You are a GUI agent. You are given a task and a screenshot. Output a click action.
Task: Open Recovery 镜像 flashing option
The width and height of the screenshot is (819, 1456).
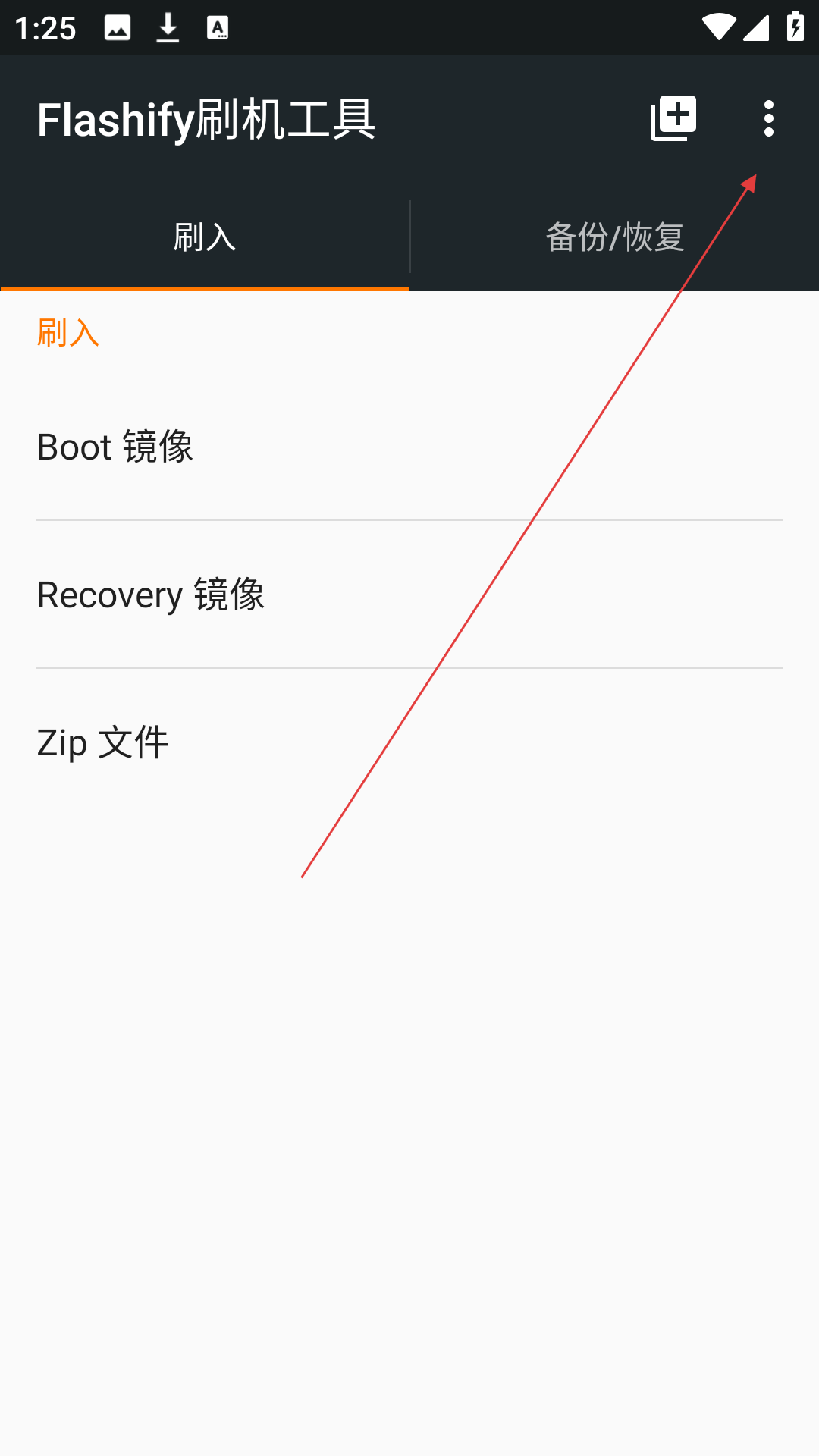point(409,595)
